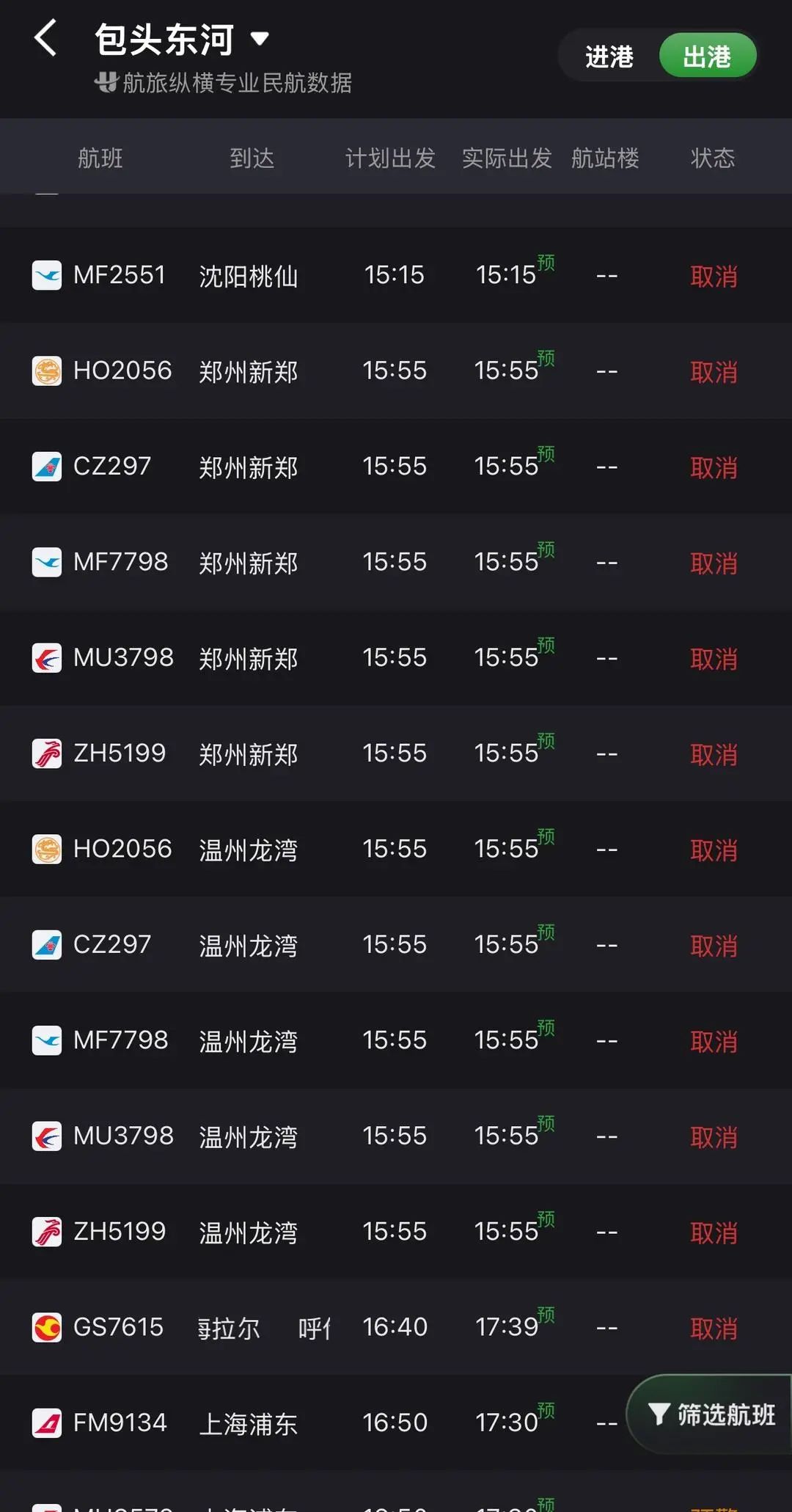The width and height of the screenshot is (792, 1512).
Task: View flight CZ297 to 郑州新郑
Action: (x=396, y=467)
